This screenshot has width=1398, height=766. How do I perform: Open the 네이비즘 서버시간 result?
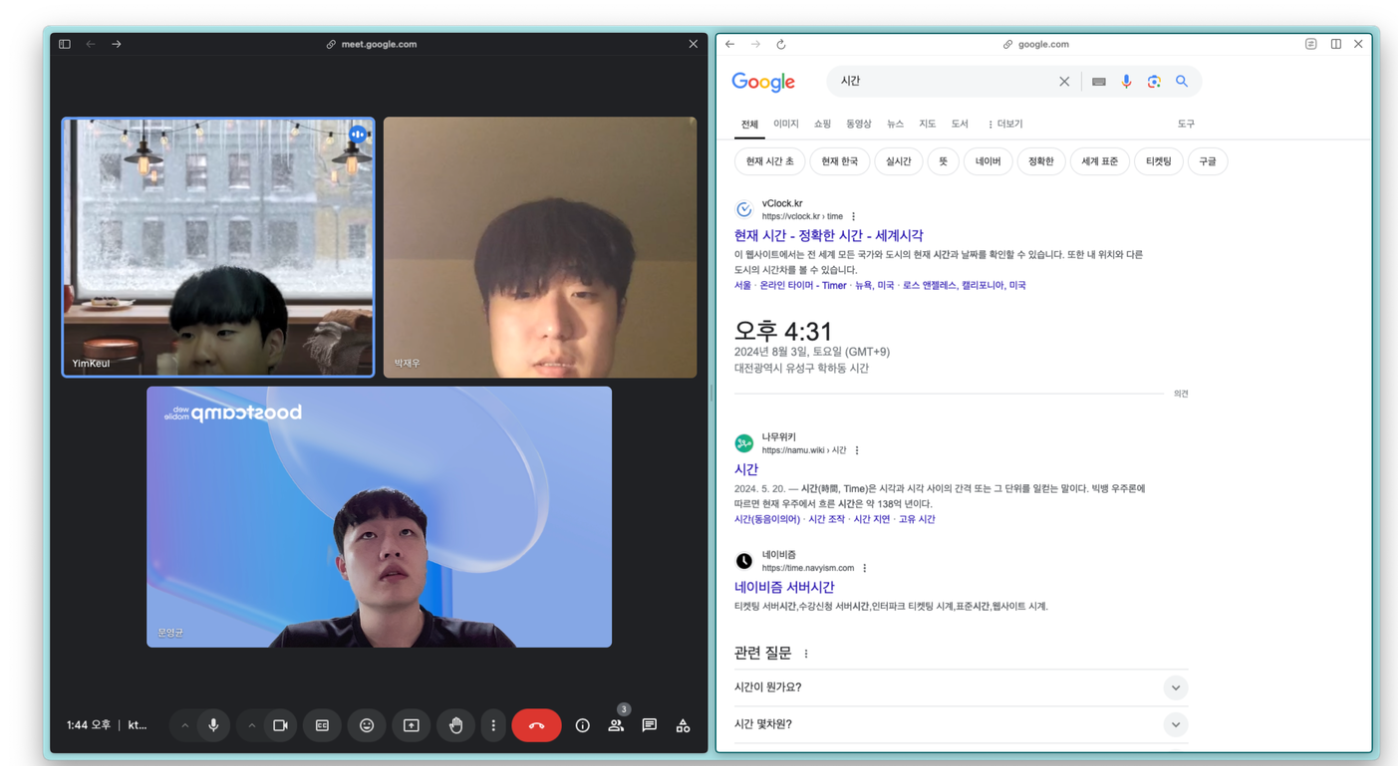click(x=784, y=588)
